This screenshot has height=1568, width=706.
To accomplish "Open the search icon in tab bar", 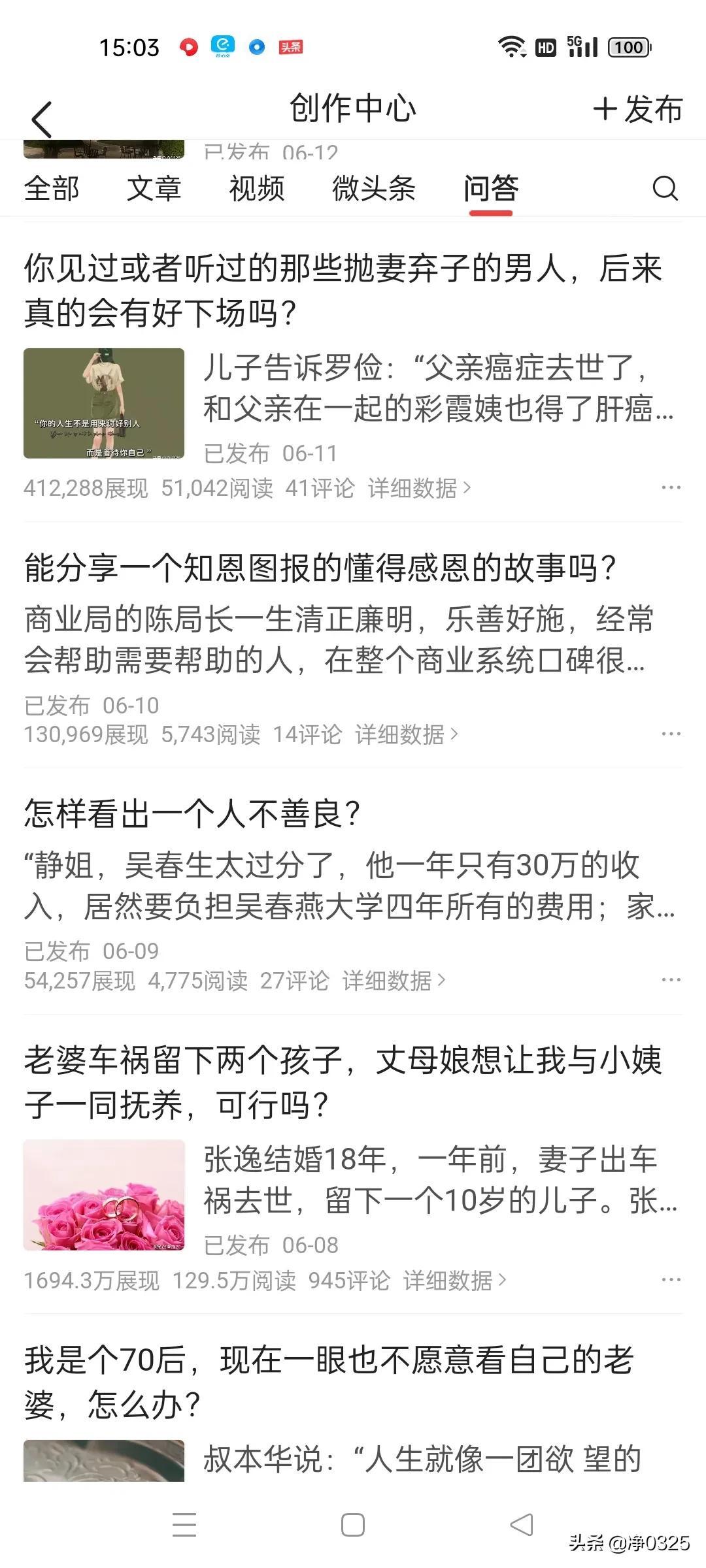I will pos(665,189).
